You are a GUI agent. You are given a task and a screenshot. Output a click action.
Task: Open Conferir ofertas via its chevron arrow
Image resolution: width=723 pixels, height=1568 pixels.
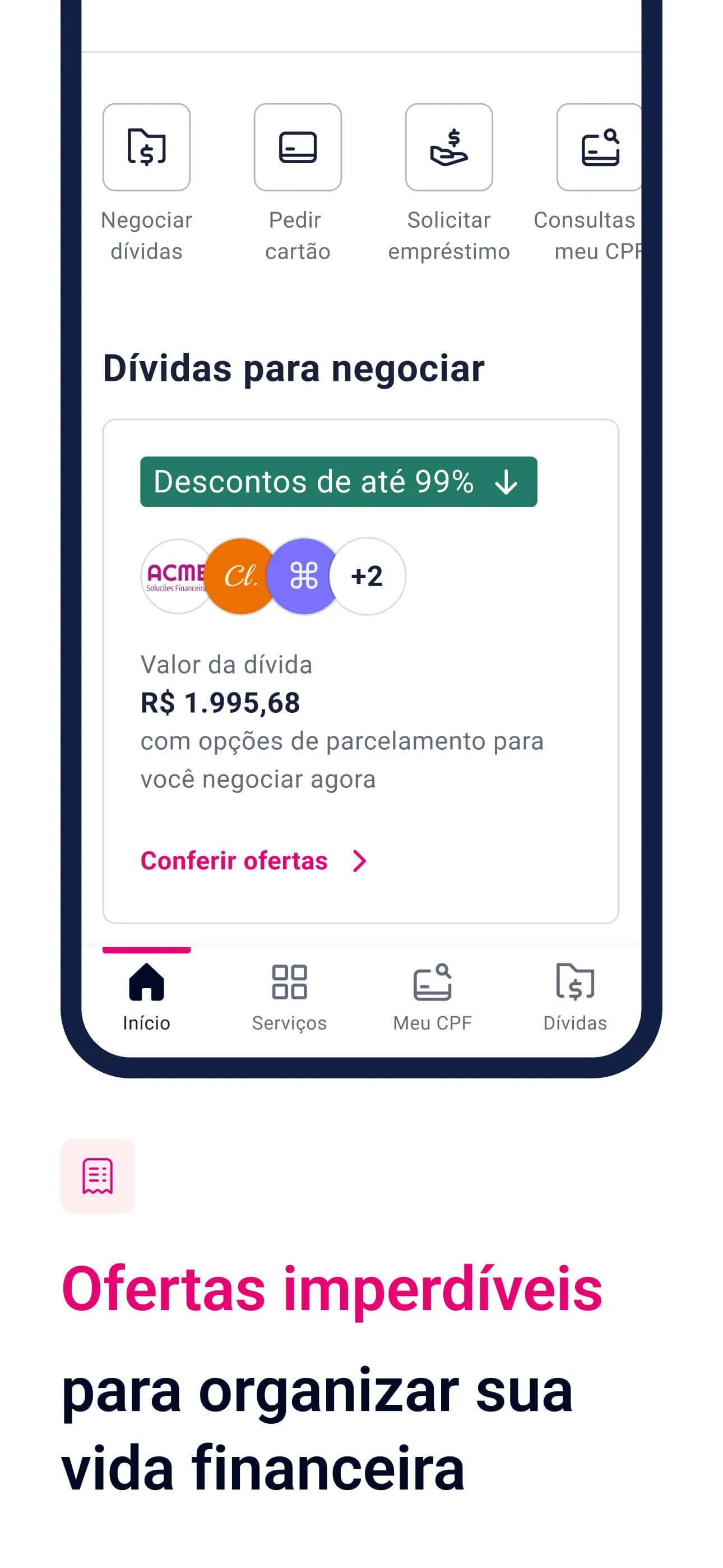point(360,861)
